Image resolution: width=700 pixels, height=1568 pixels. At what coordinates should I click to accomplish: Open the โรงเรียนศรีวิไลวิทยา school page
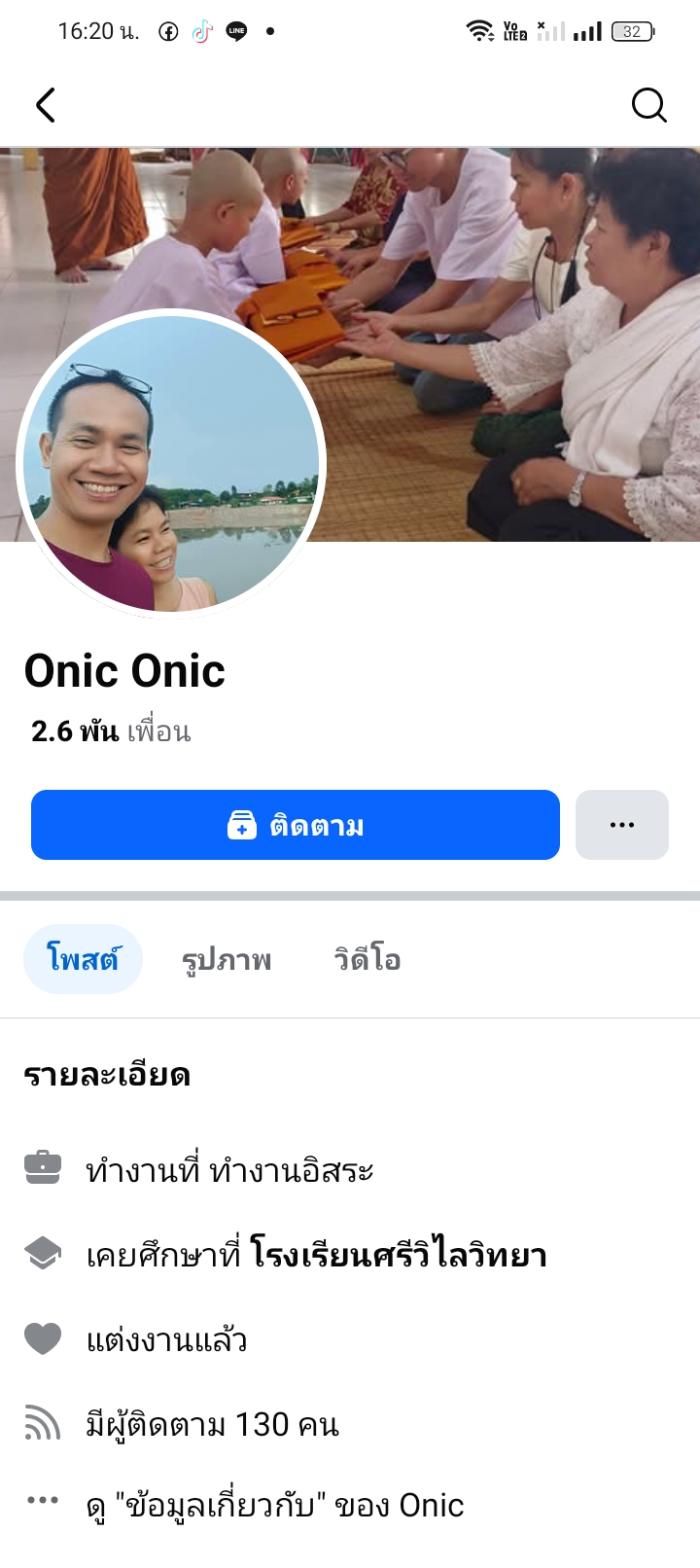point(398,1256)
